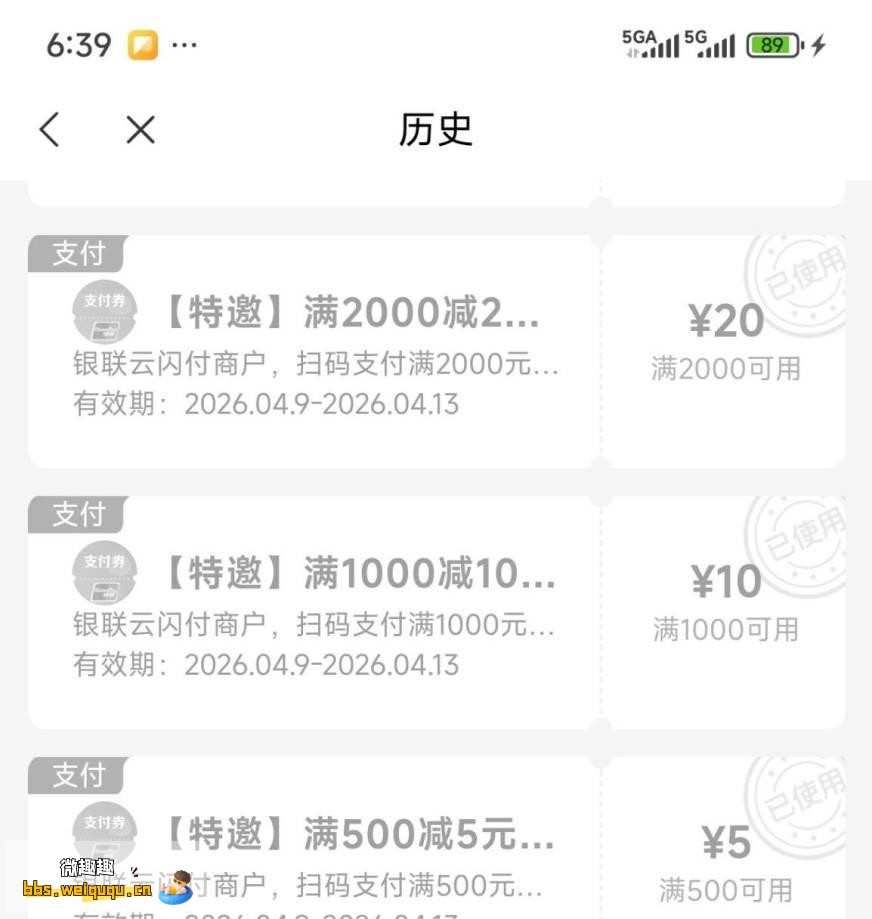Tap the 5GA signal icon in status bar
Screen dimensions: 872x919
click(x=651, y=43)
